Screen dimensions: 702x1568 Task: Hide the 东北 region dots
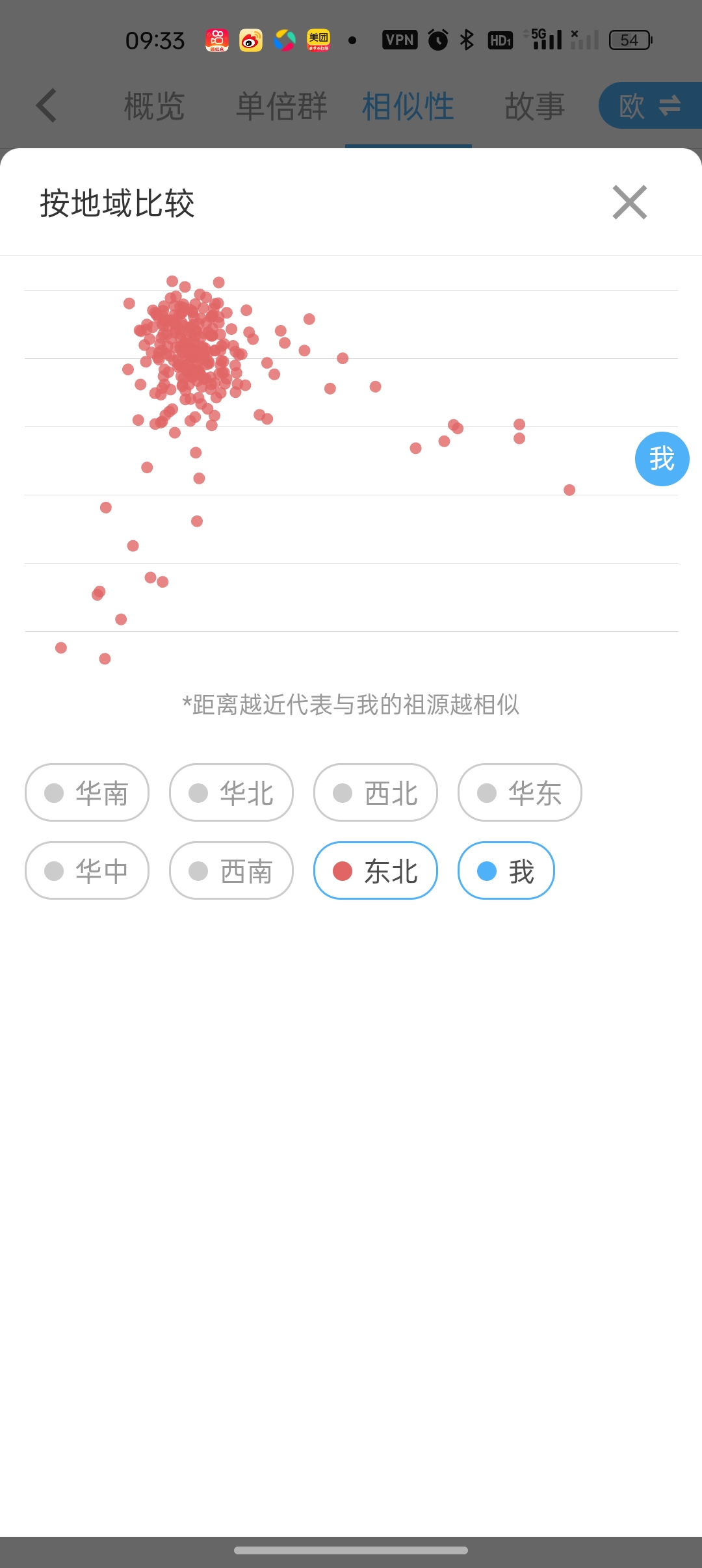pos(376,870)
